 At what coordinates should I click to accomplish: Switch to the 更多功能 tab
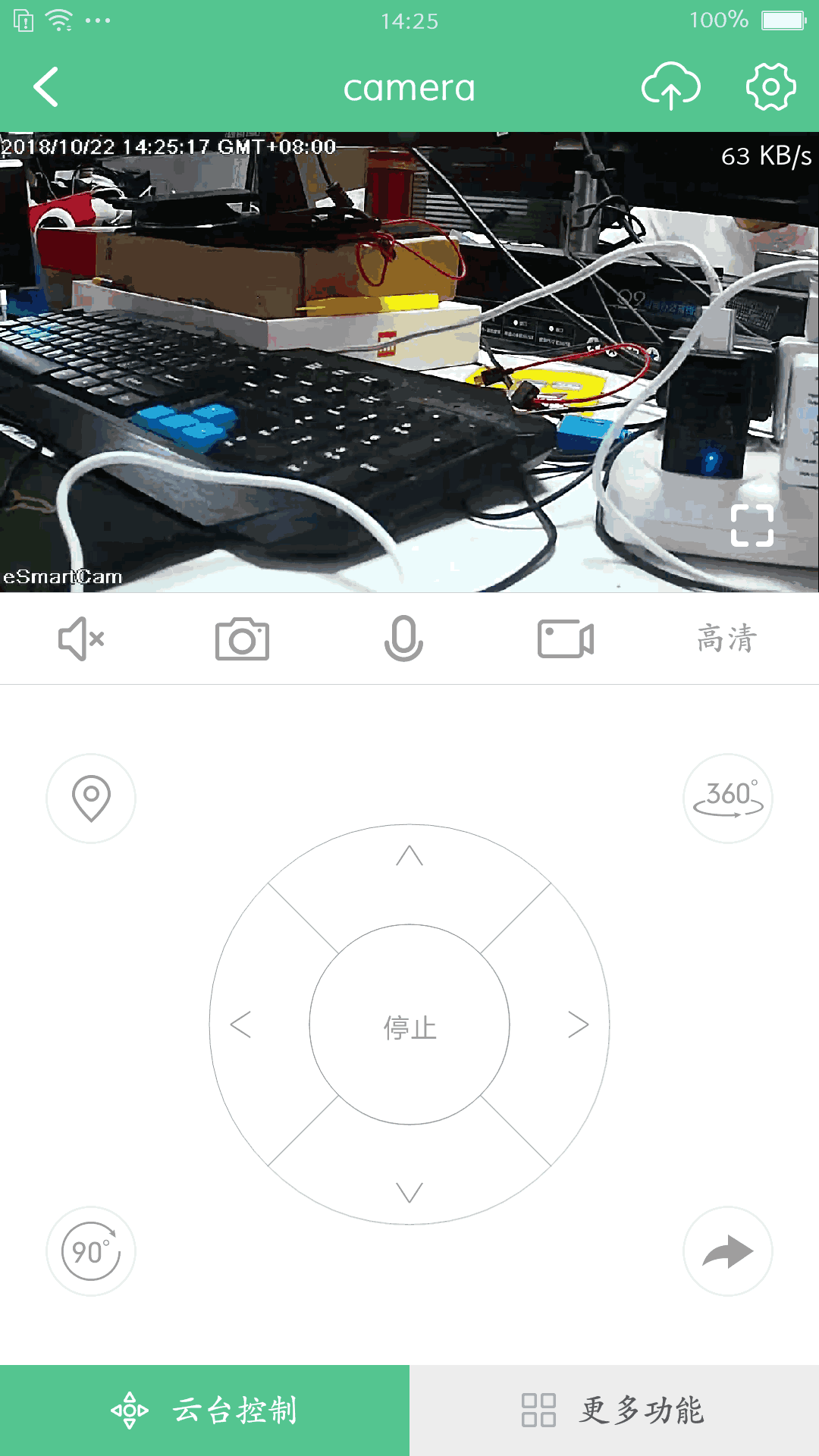pyautogui.click(x=614, y=1410)
